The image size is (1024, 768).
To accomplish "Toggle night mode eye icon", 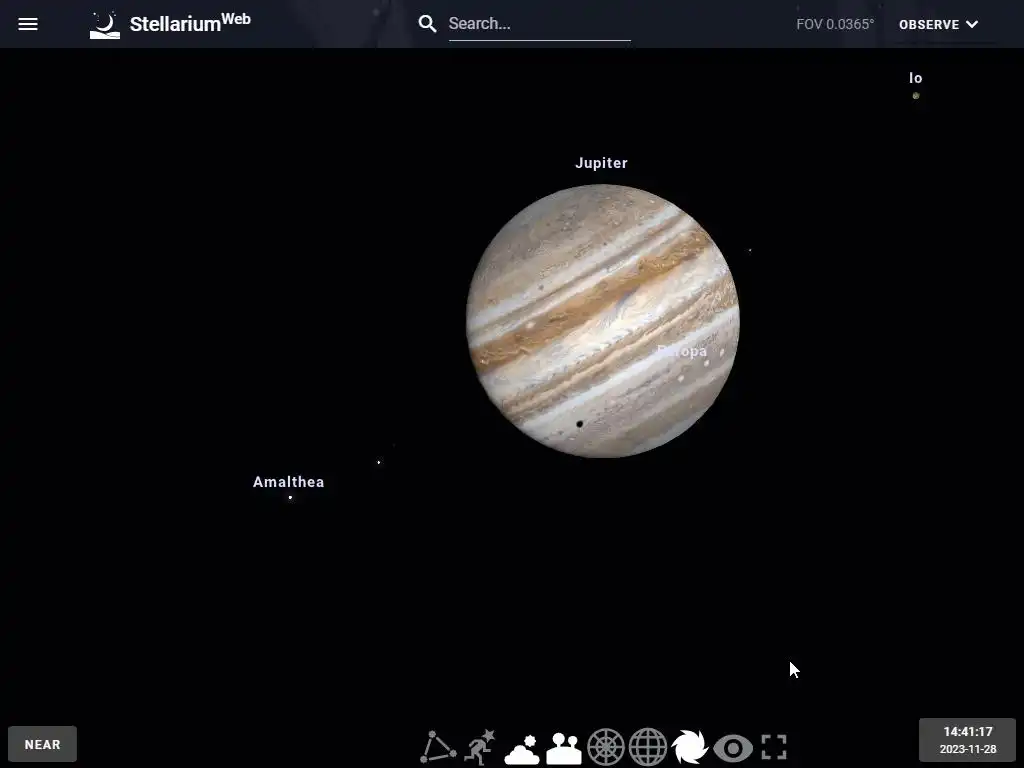I will (733, 747).
